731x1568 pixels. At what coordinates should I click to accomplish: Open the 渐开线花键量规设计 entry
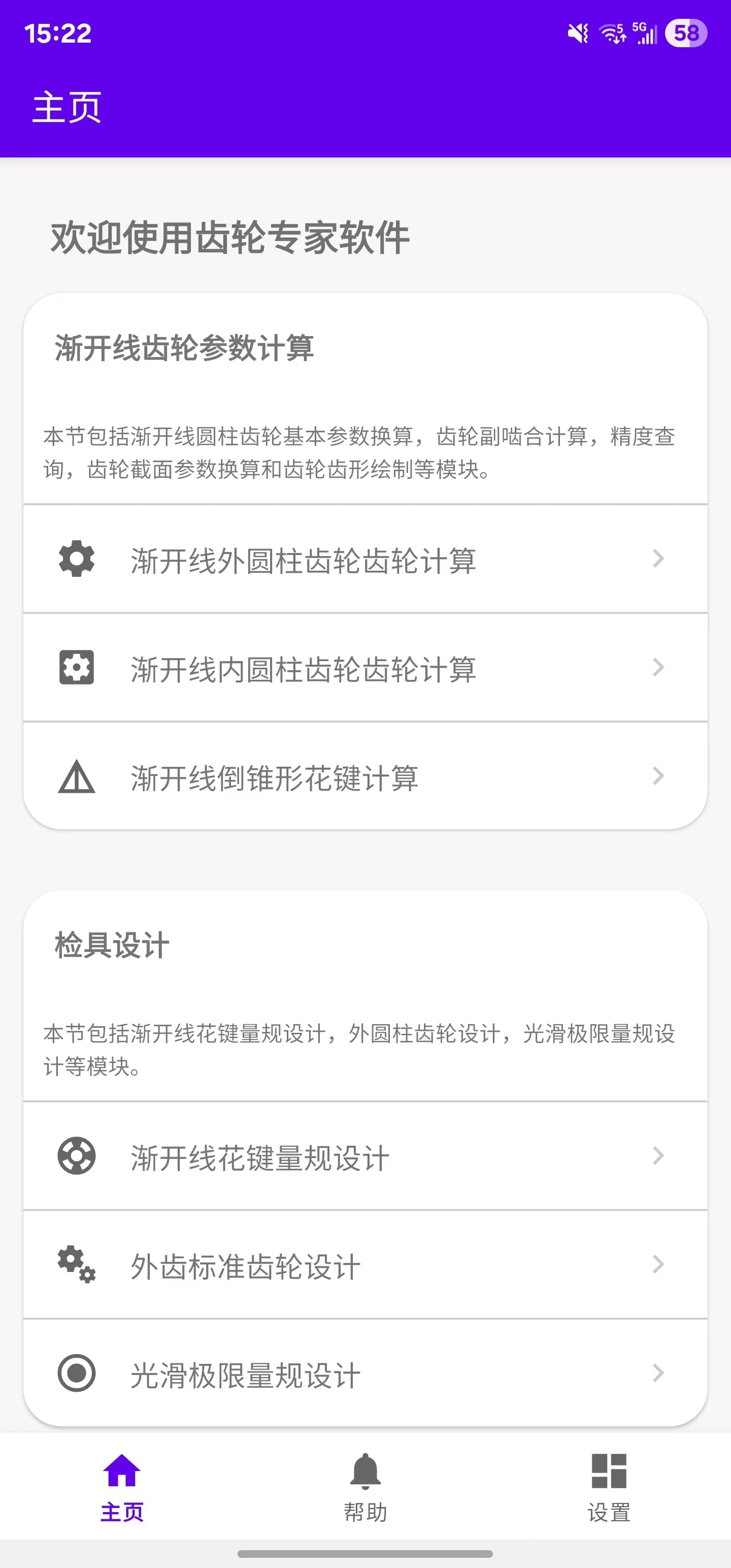click(365, 1157)
